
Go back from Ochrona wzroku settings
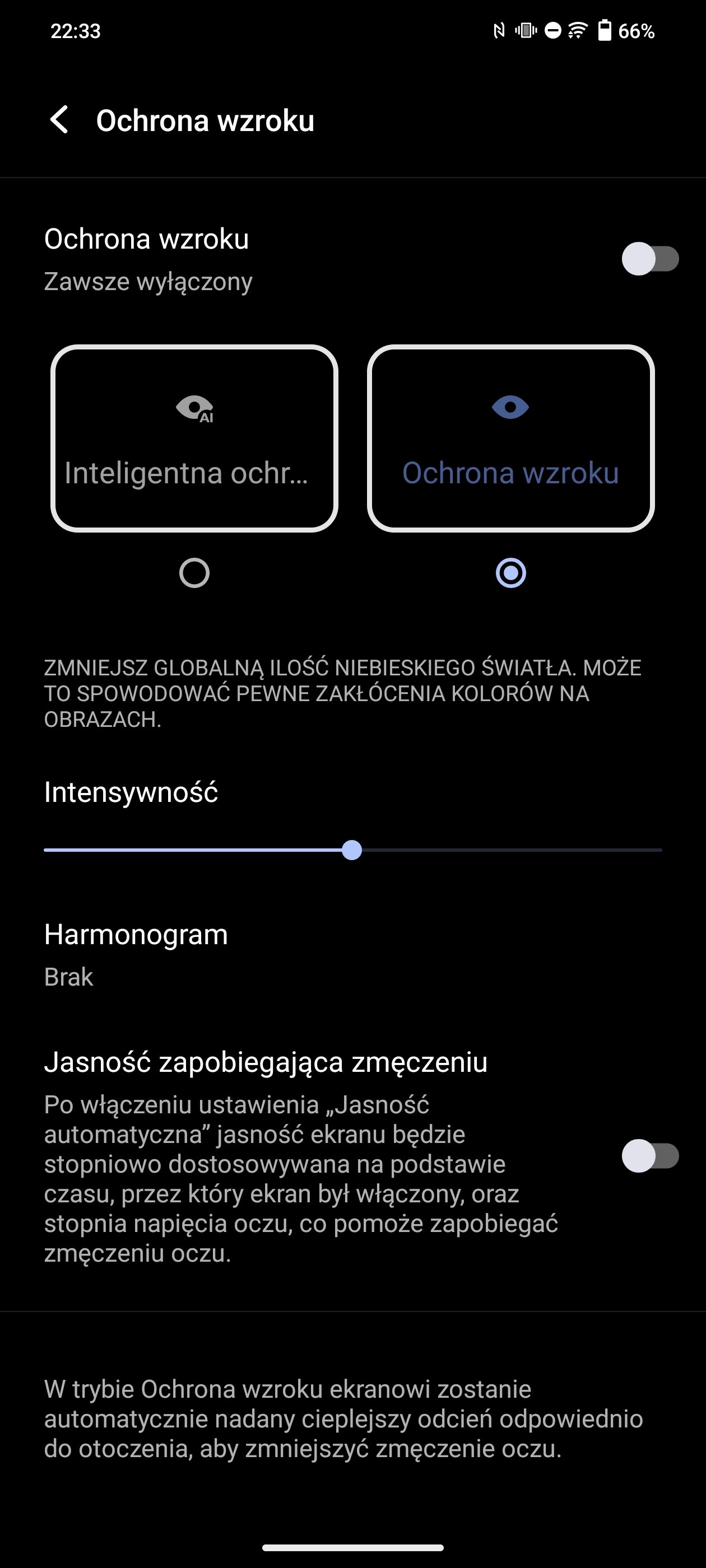(60, 119)
